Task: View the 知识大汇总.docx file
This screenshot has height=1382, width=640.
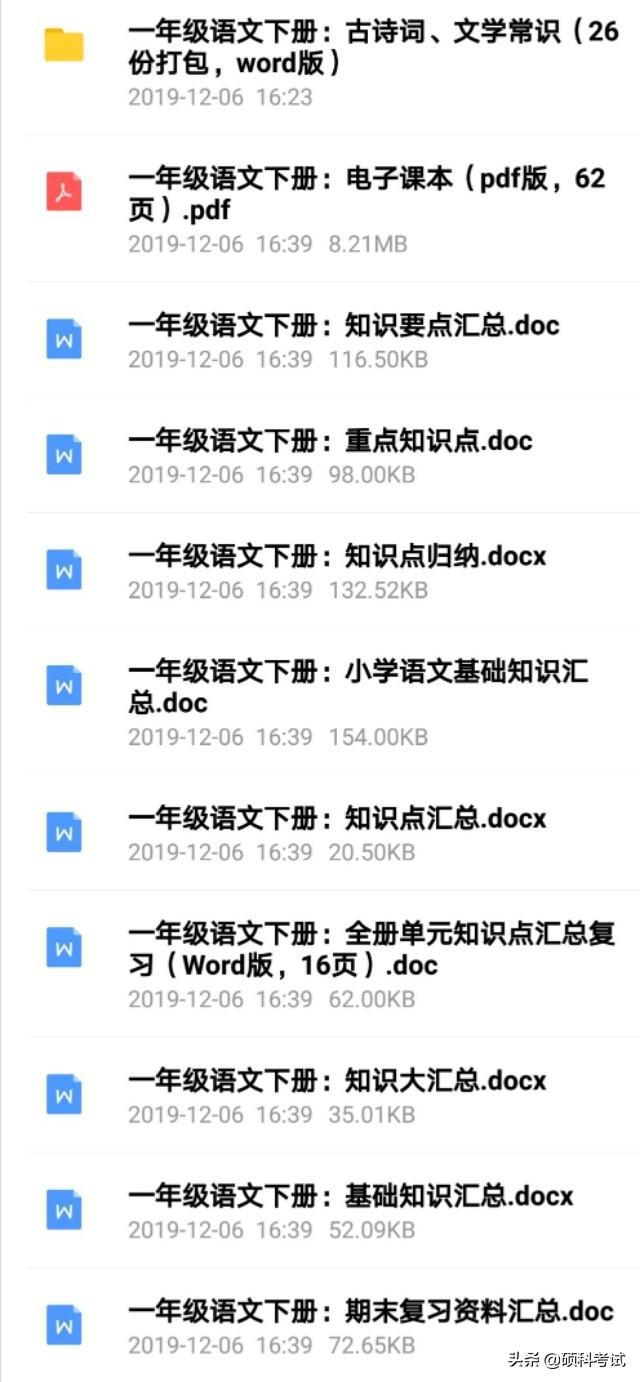Action: pyautogui.click(x=337, y=1081)
